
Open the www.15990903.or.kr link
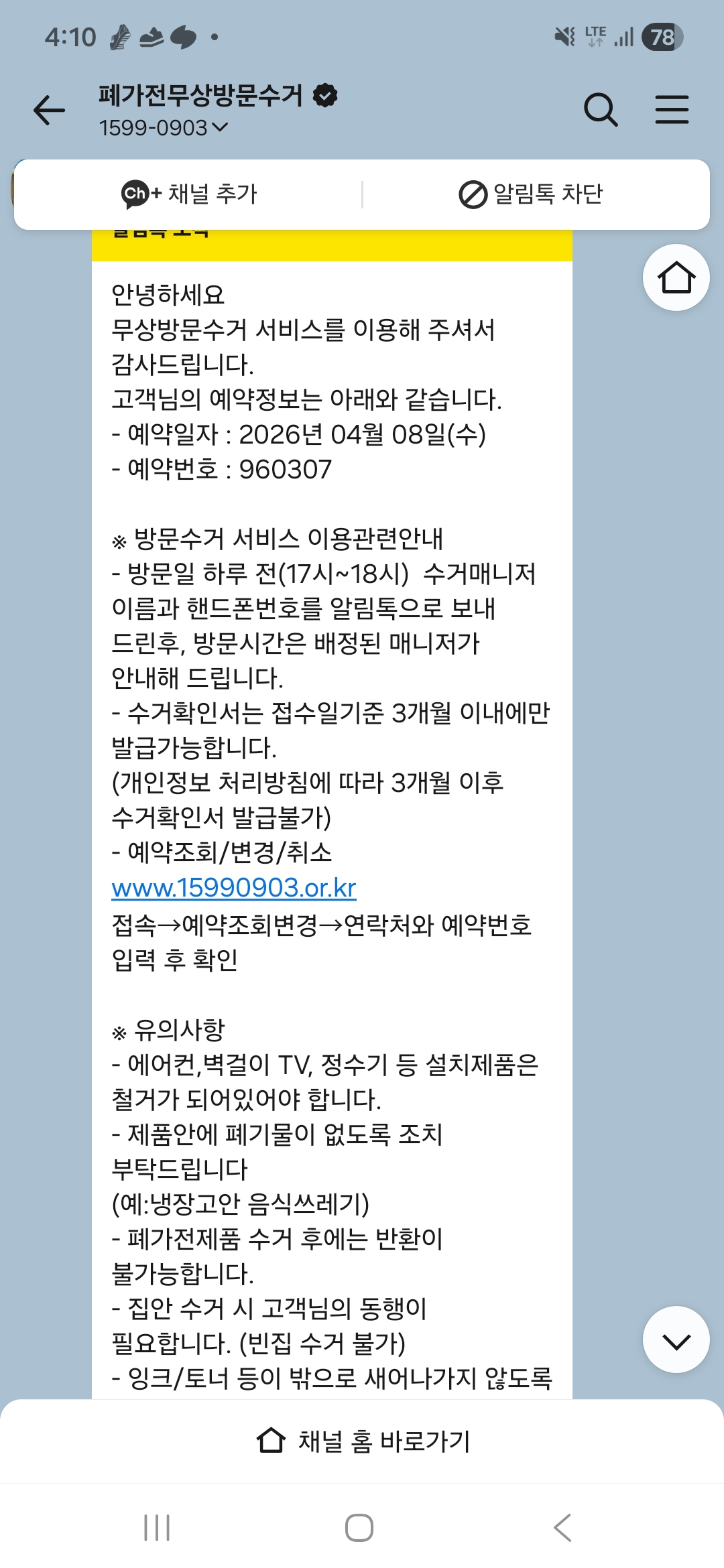pyautogui.click(x=234, y=888)
